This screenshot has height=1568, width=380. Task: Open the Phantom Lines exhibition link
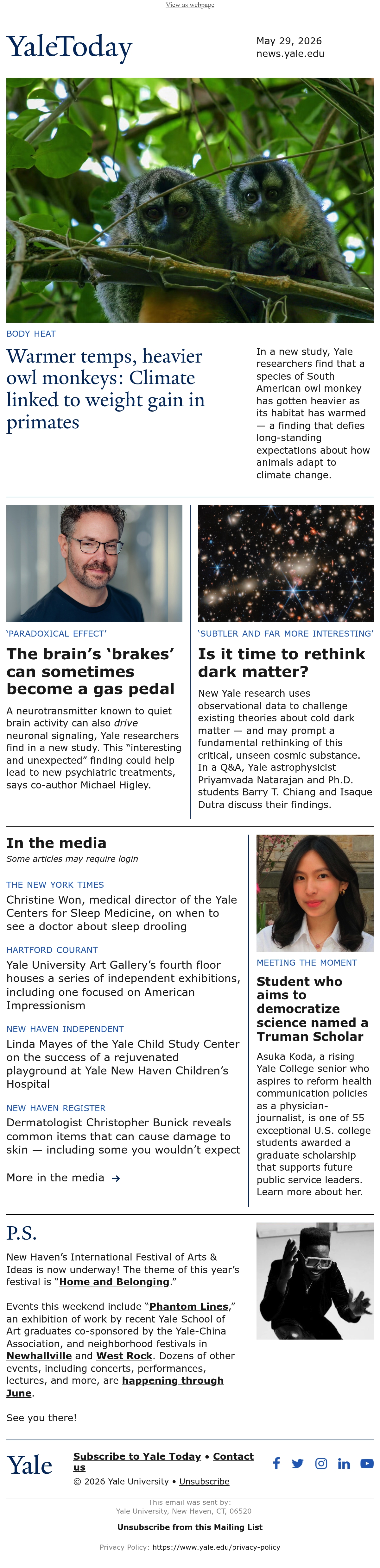coord(189,1306)
